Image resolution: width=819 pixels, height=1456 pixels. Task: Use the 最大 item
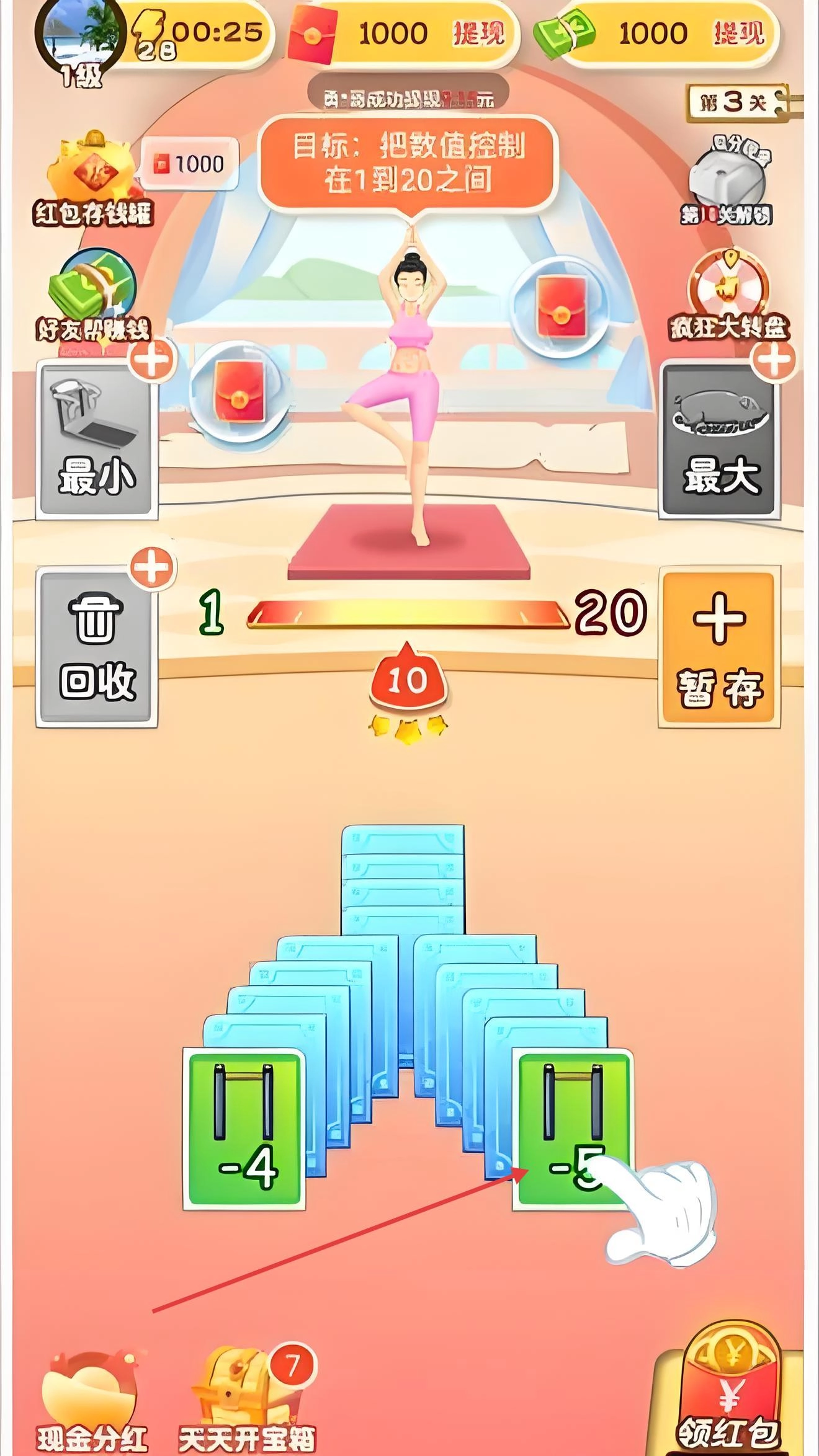click(720, 439)
